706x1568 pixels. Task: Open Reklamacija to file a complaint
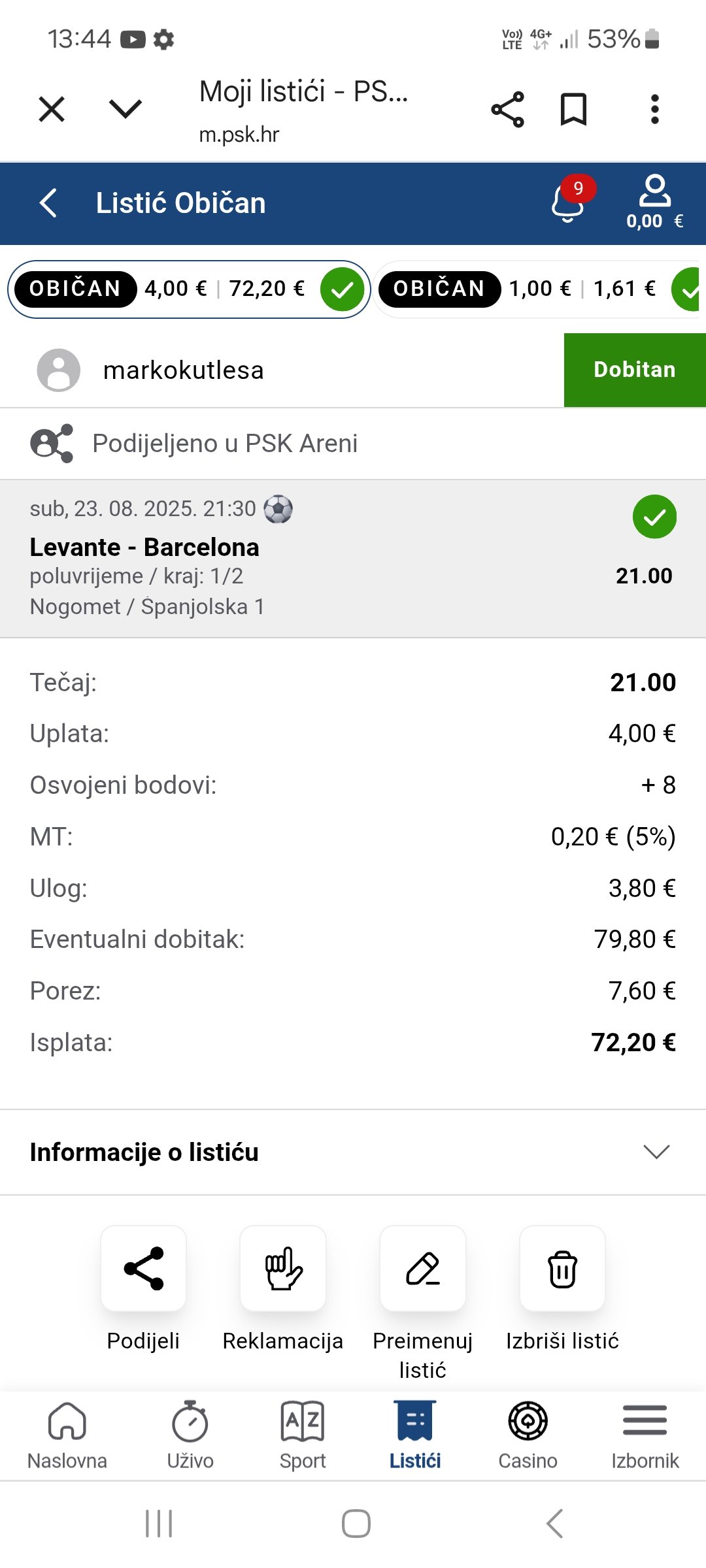coord(282,1288)
